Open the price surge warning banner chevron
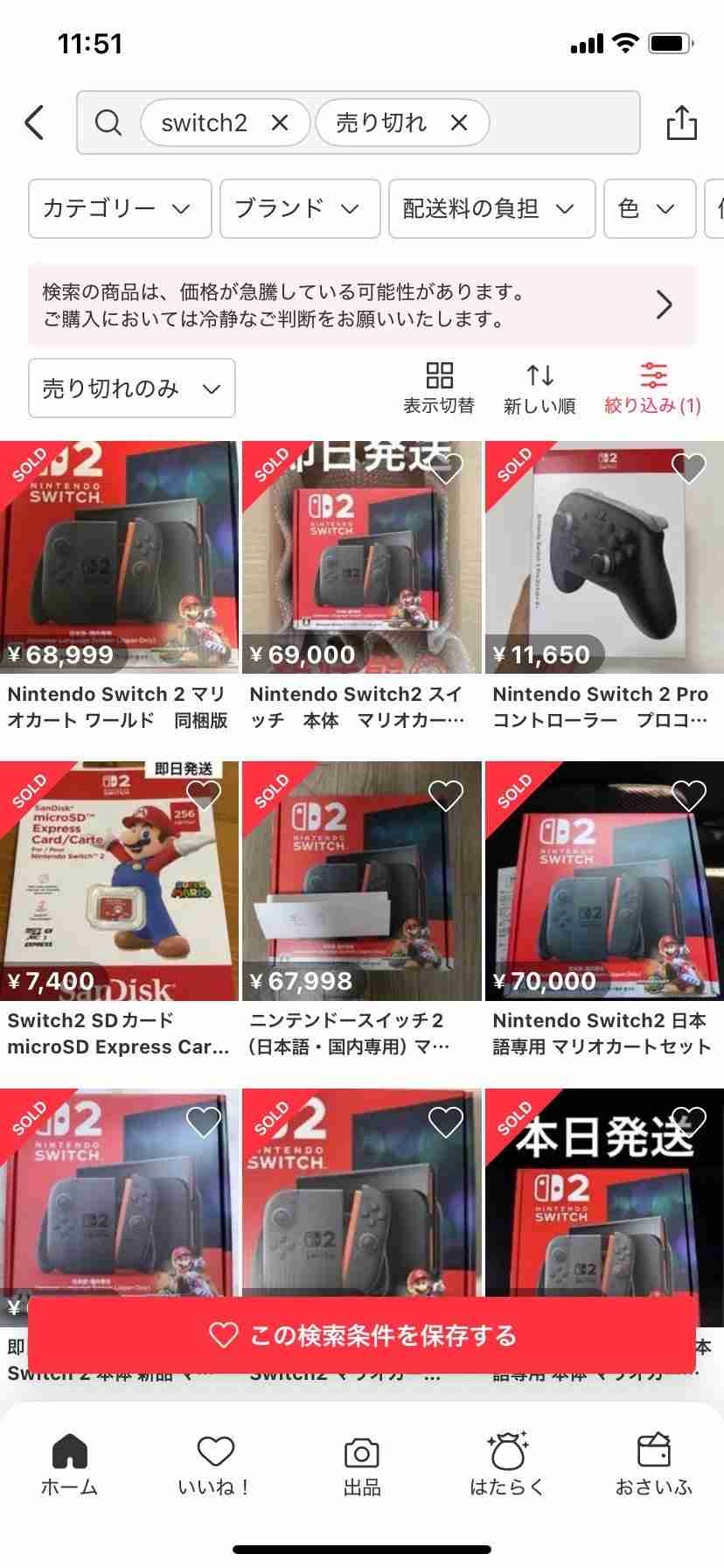This screenshot has height=1568, width=724. click(x=663, y=304)
